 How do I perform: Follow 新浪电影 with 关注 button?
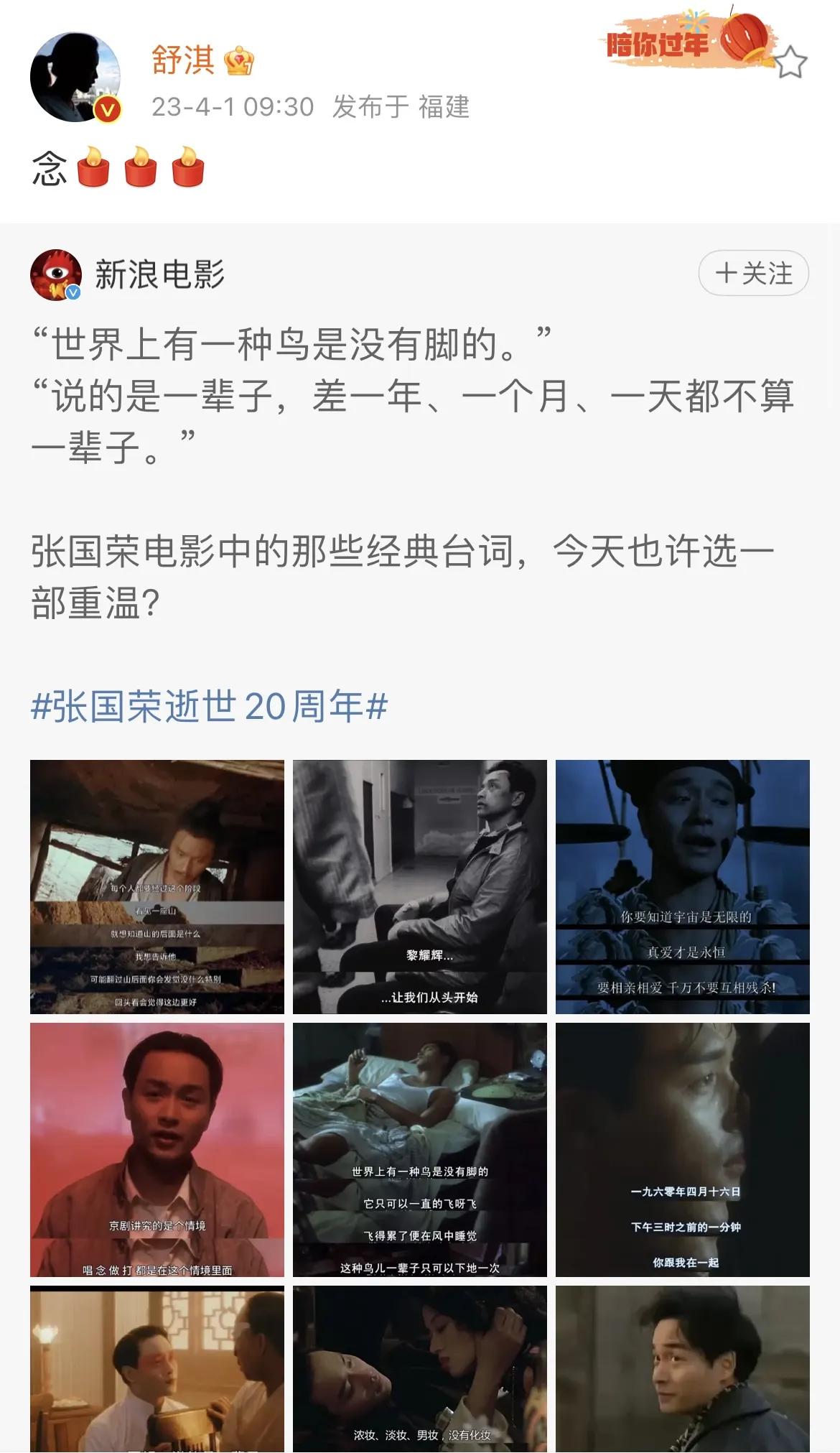tap(753, 273)
